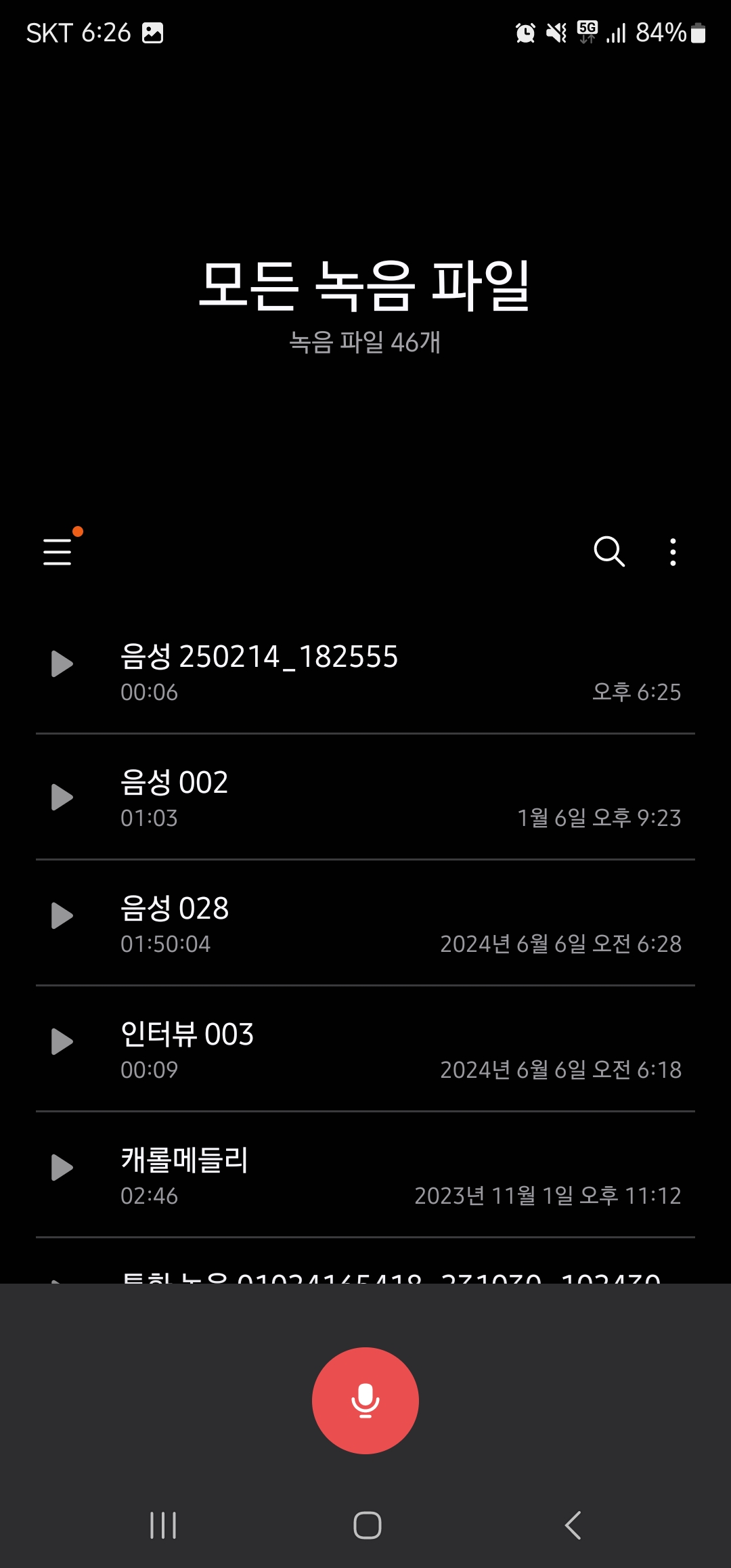Play the 캐롤메들리 recording
This screenshot has width=731, height=1568.
click(61, 1167)
